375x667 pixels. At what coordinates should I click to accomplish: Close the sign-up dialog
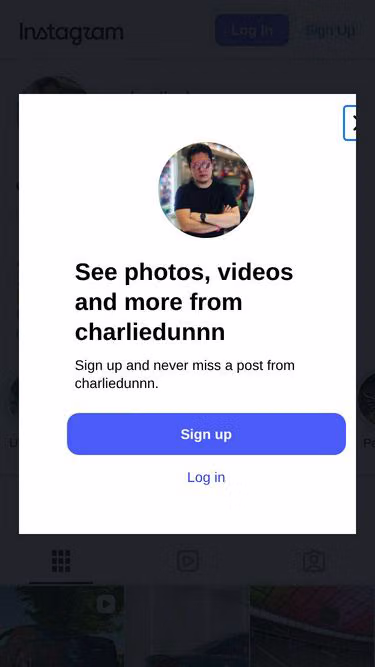350,123
